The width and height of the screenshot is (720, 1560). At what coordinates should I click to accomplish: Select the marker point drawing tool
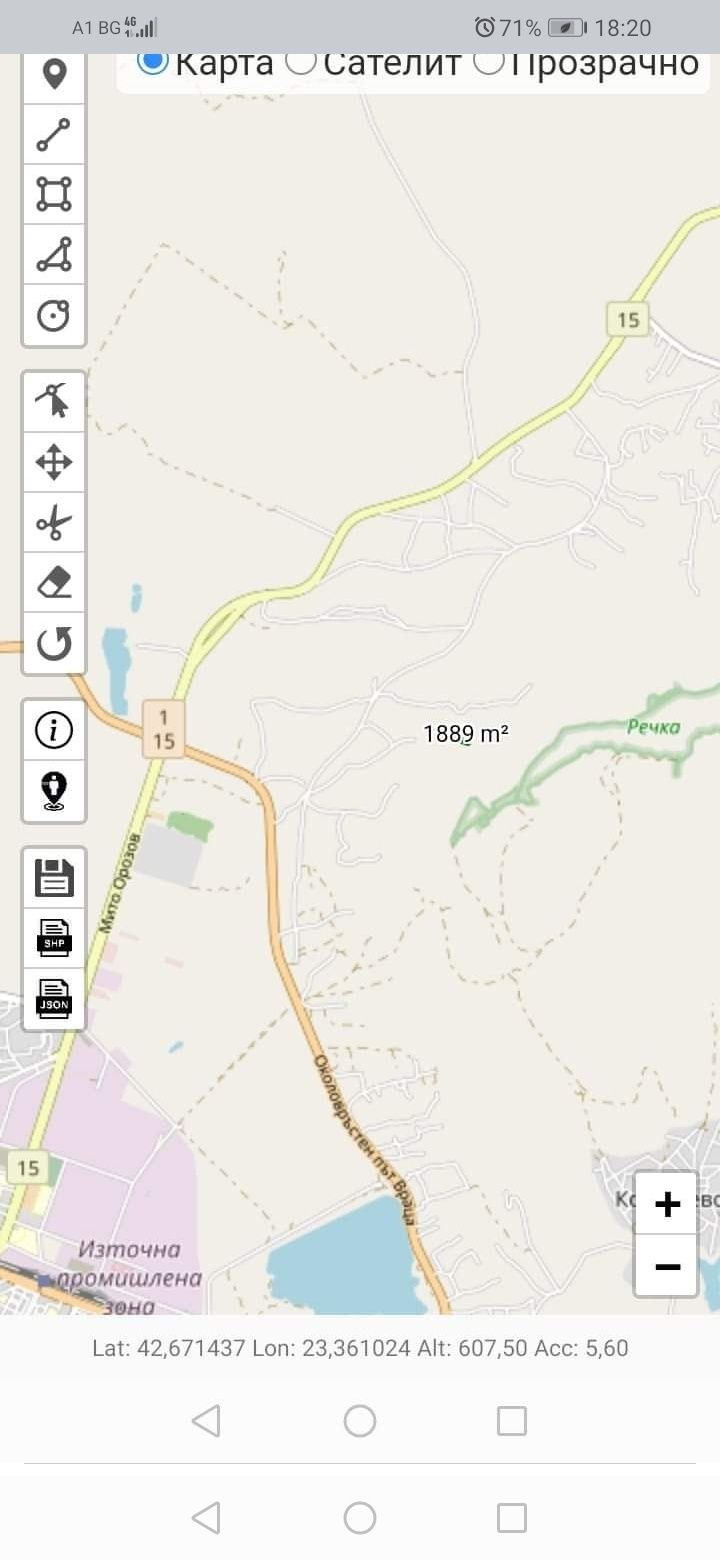(54, 75)
